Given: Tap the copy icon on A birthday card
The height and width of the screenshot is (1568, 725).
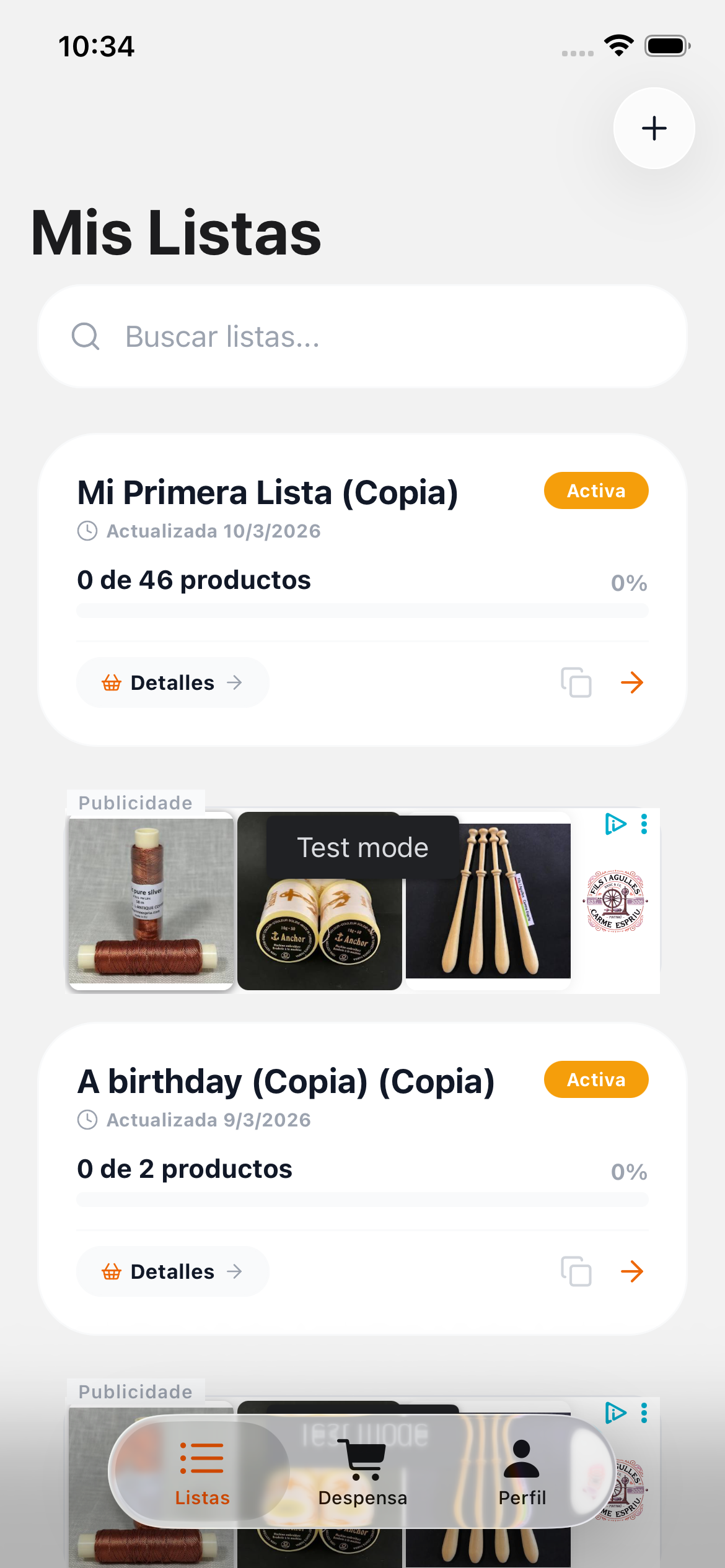Looking at the screenshot, I should coord(576,1271).
